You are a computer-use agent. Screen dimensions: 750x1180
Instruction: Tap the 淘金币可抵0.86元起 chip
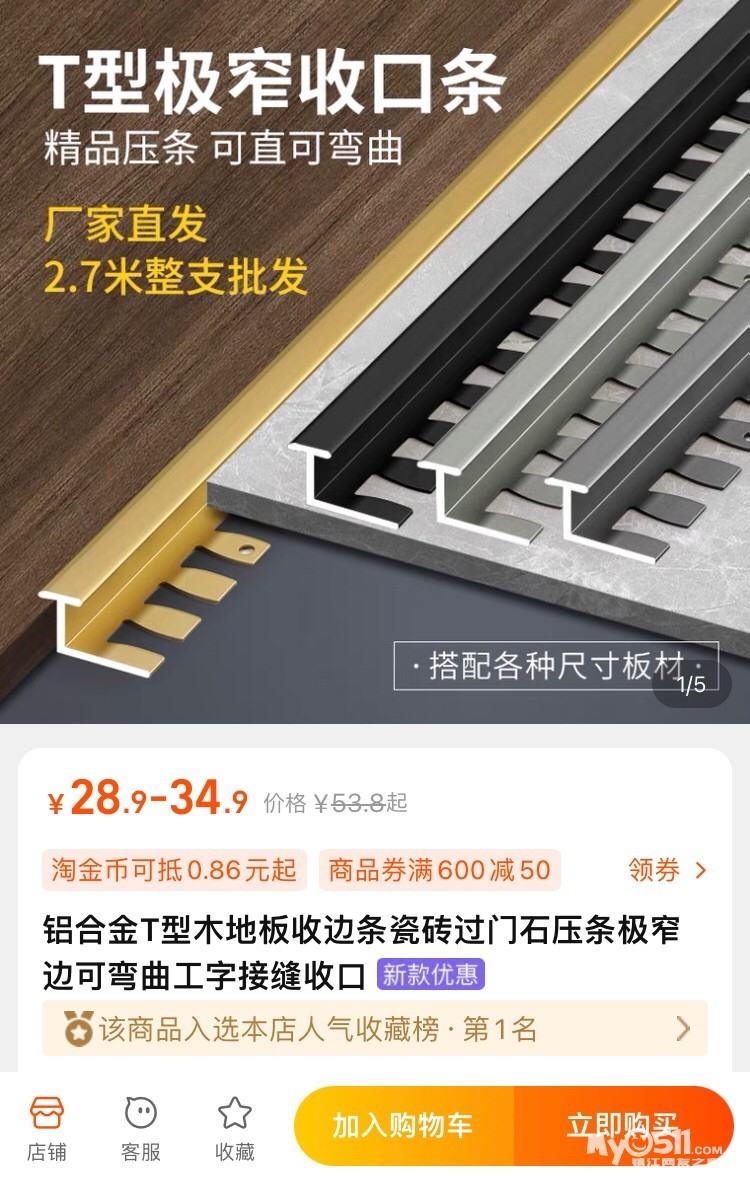[x=174, y=870]
